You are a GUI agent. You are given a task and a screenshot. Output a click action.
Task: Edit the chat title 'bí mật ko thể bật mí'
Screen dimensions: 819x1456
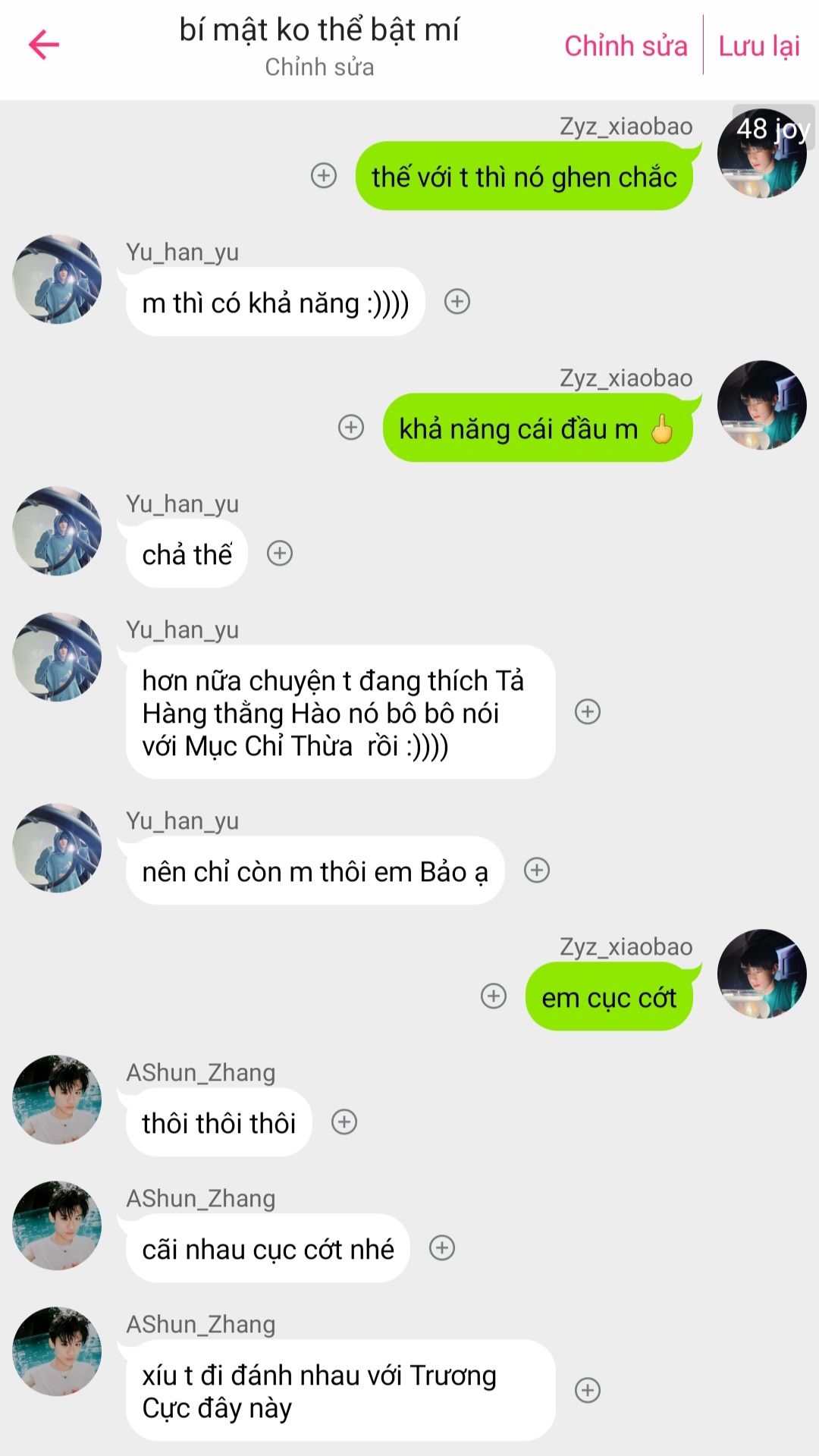pos(319,30)
